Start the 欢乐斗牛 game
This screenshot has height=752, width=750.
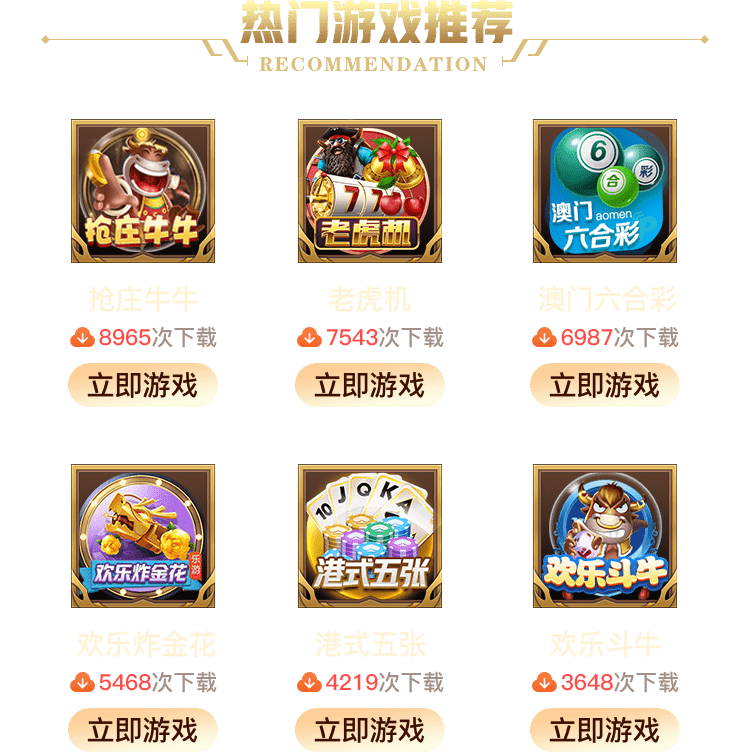tap(604, 729)
